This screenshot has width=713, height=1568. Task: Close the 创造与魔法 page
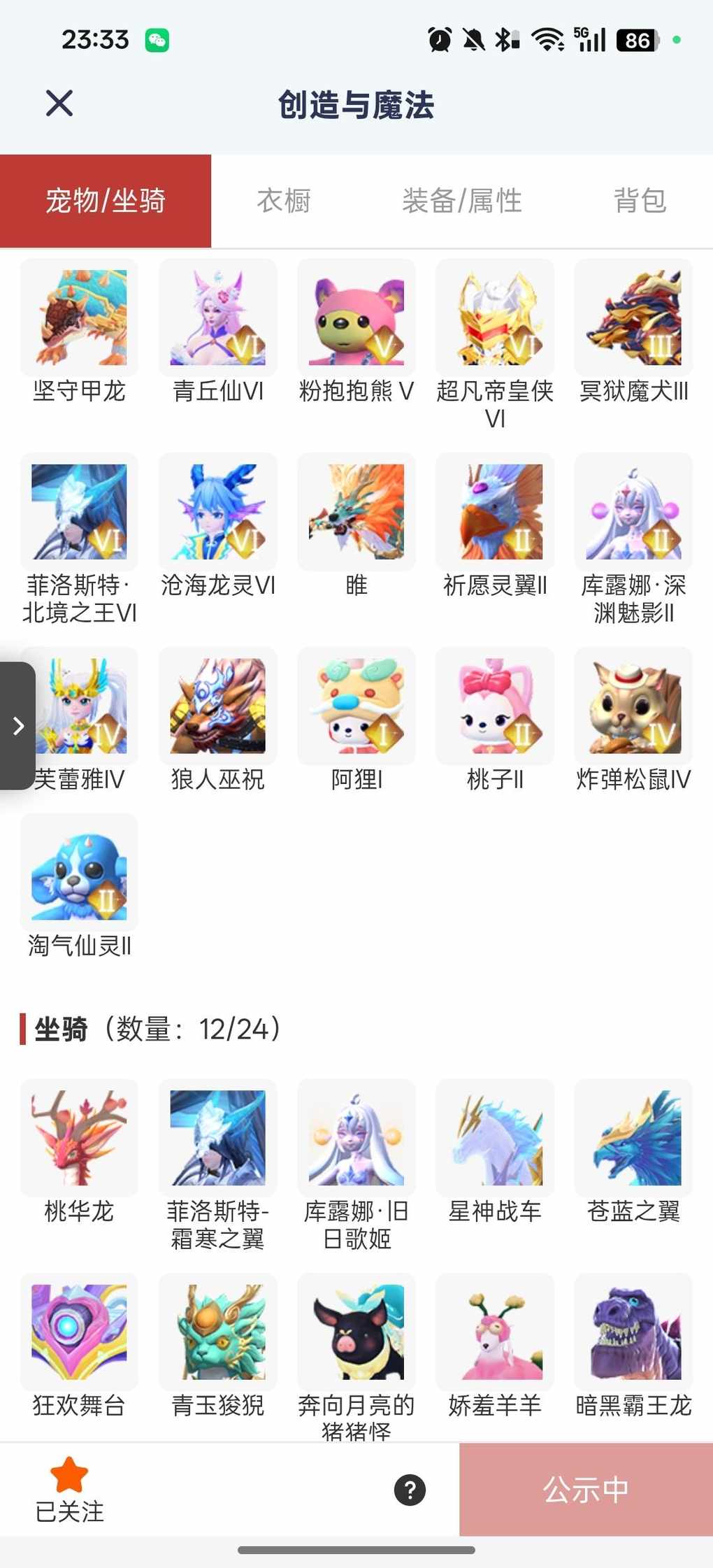pyautogui.click(x=59, y=104)
